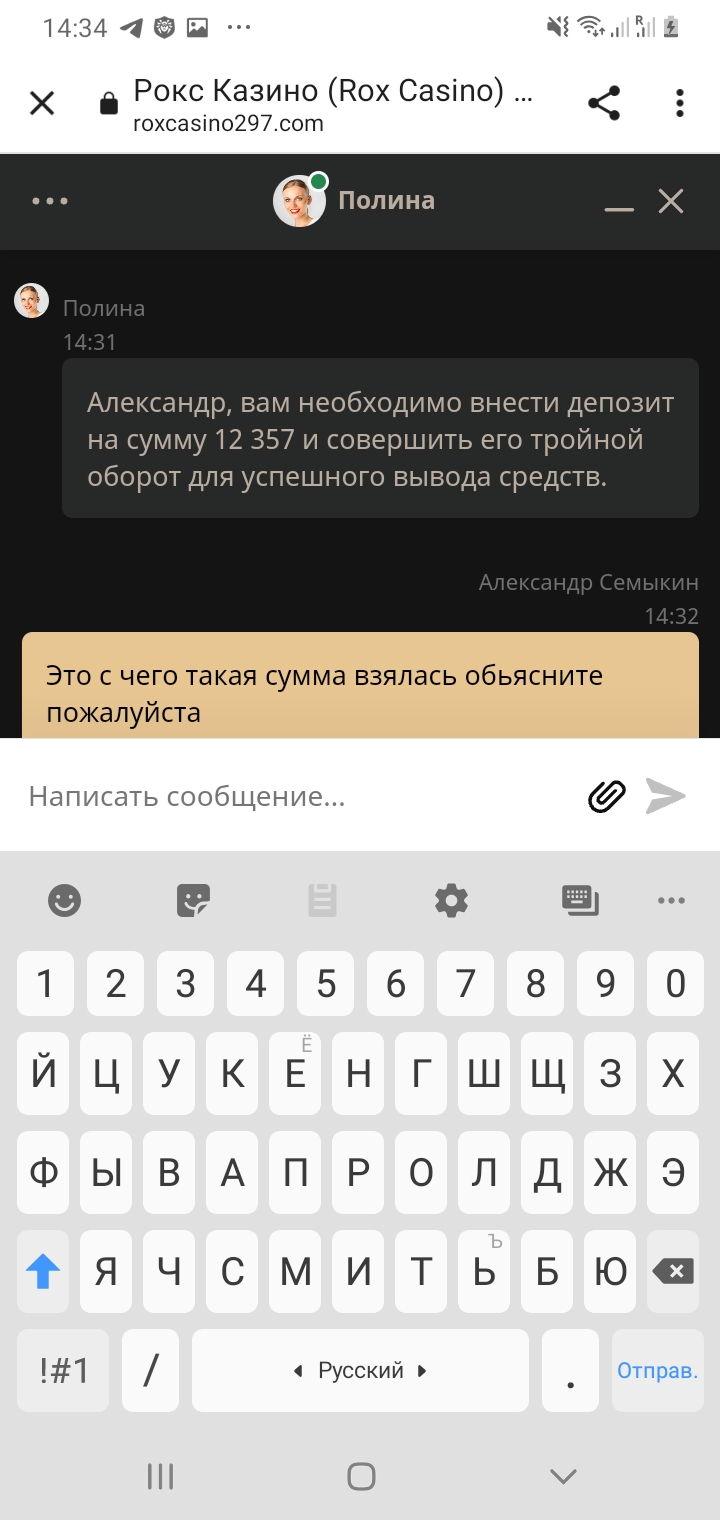The image size is (720, 1520).
Task: Close the browser tab with X
Action: pos(42,103)
